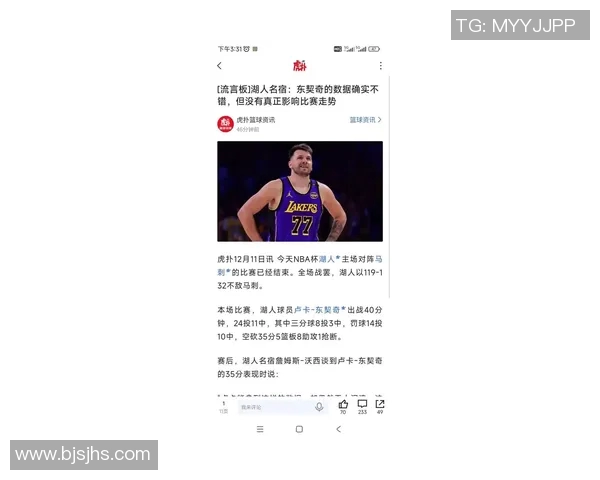Tap the system home button
The width and height of the screenshot is (600, 480).
pyautogui.click(x=299, y=429)
